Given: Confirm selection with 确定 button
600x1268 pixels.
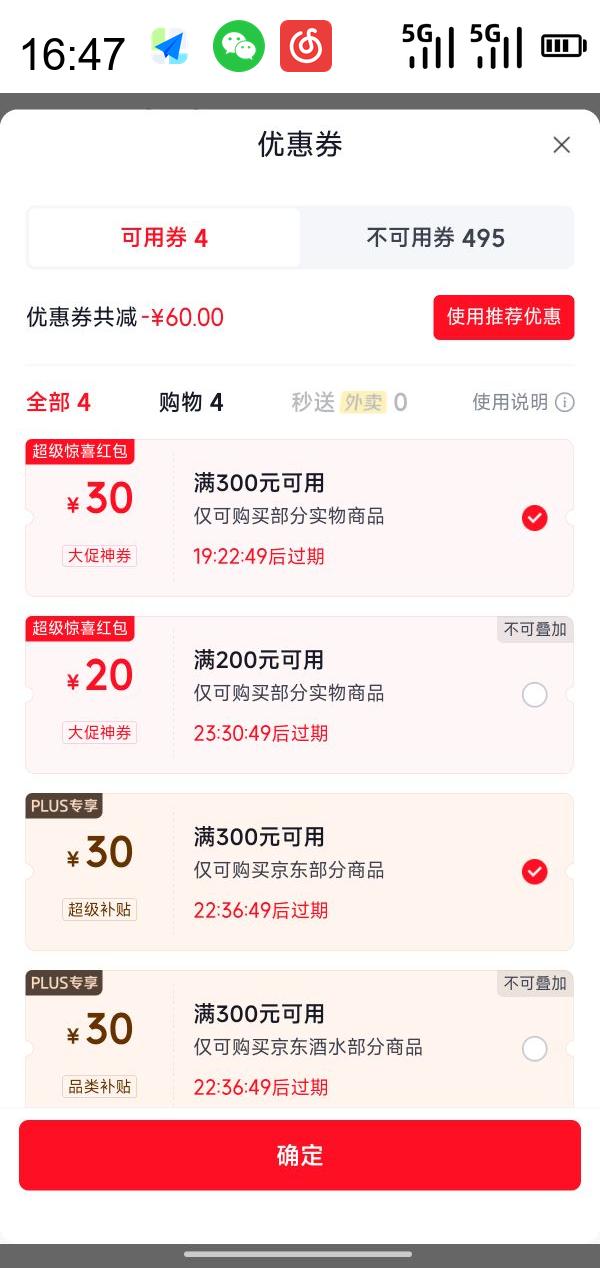Looking at the screenshot, I should click(x=300, y=1155).
